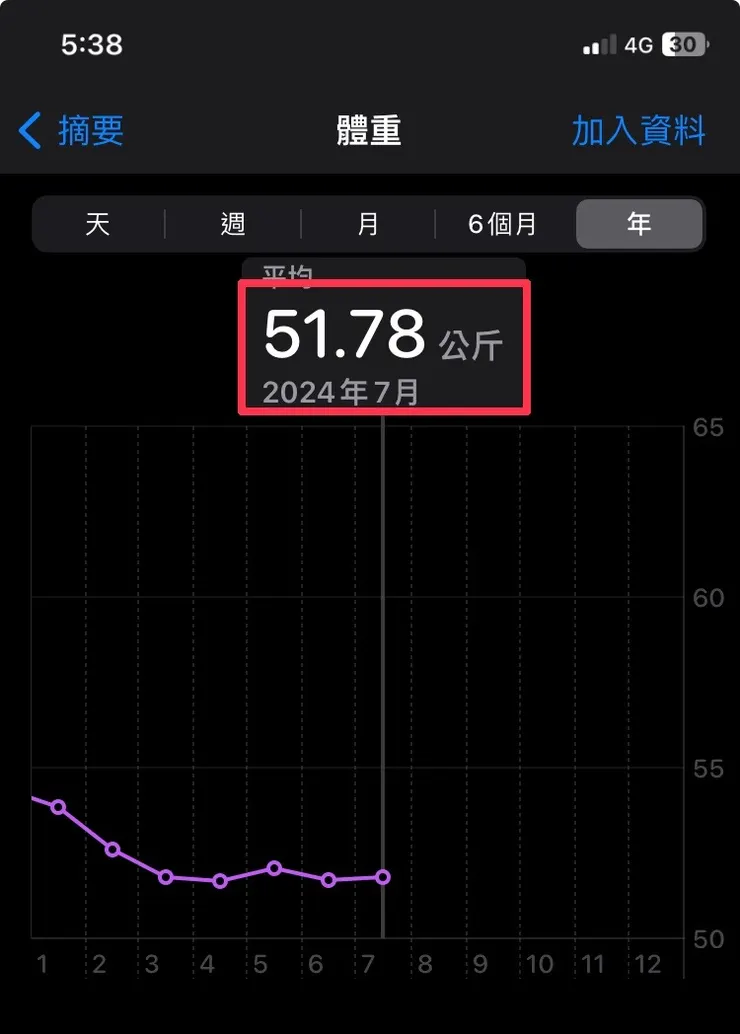Select the 年 view option
740x1034 pixels.
click(x=639, y=224)
